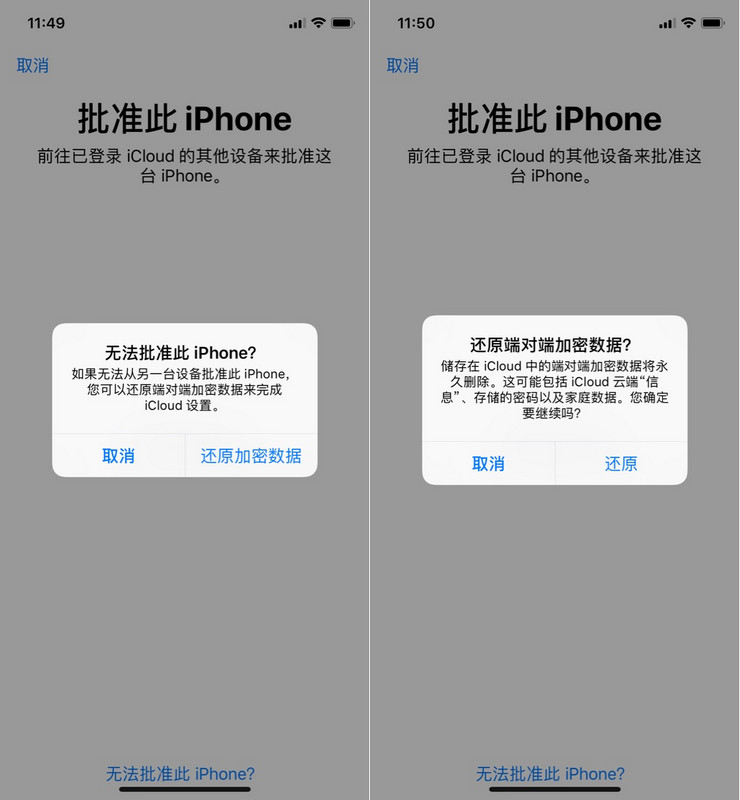Viewport: 740px width, 800px height.
Task: Cancel the 还原端对端加密数据? dialog
Action: [488, 464]
